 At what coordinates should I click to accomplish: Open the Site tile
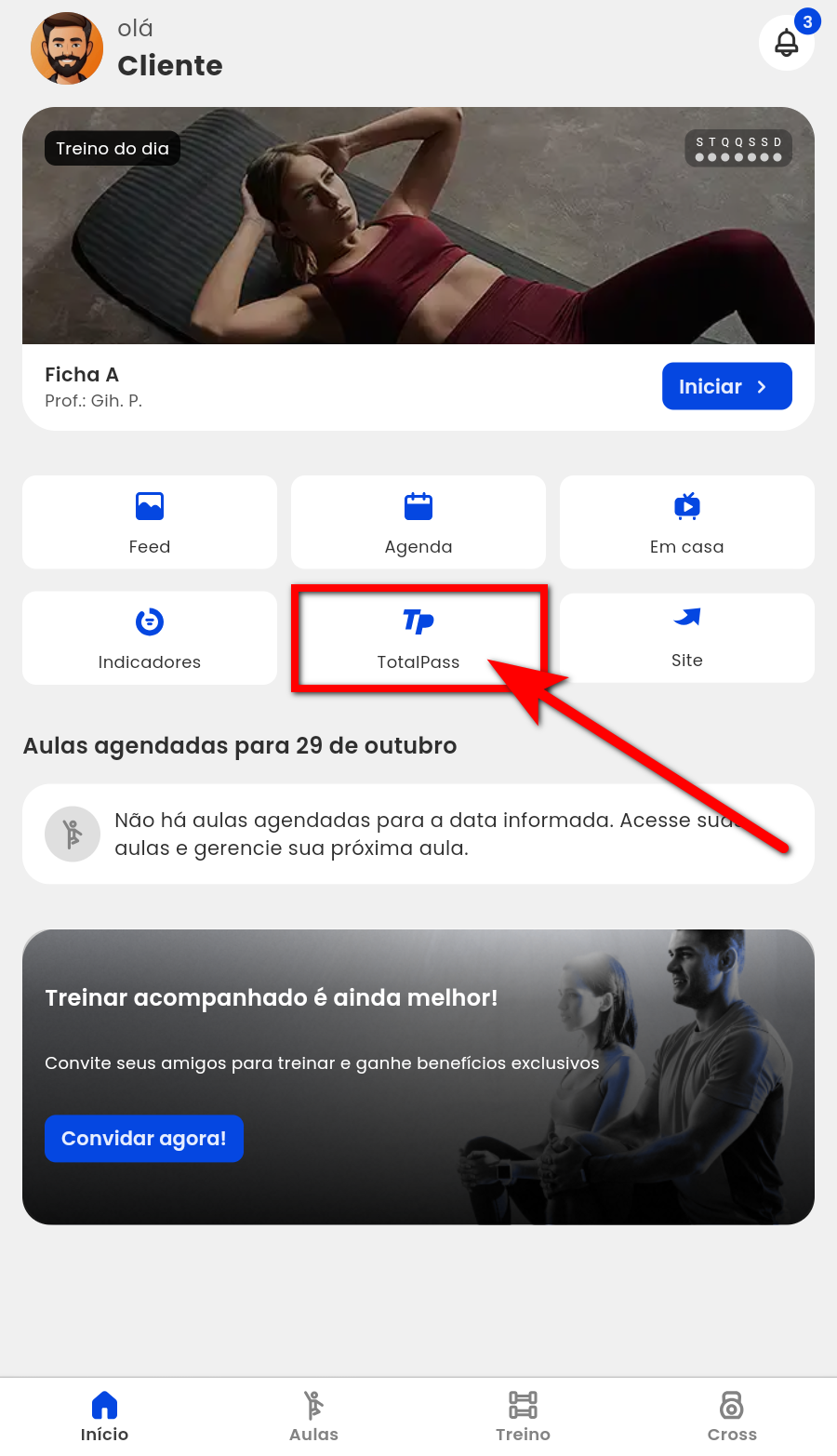click(686, 637)
